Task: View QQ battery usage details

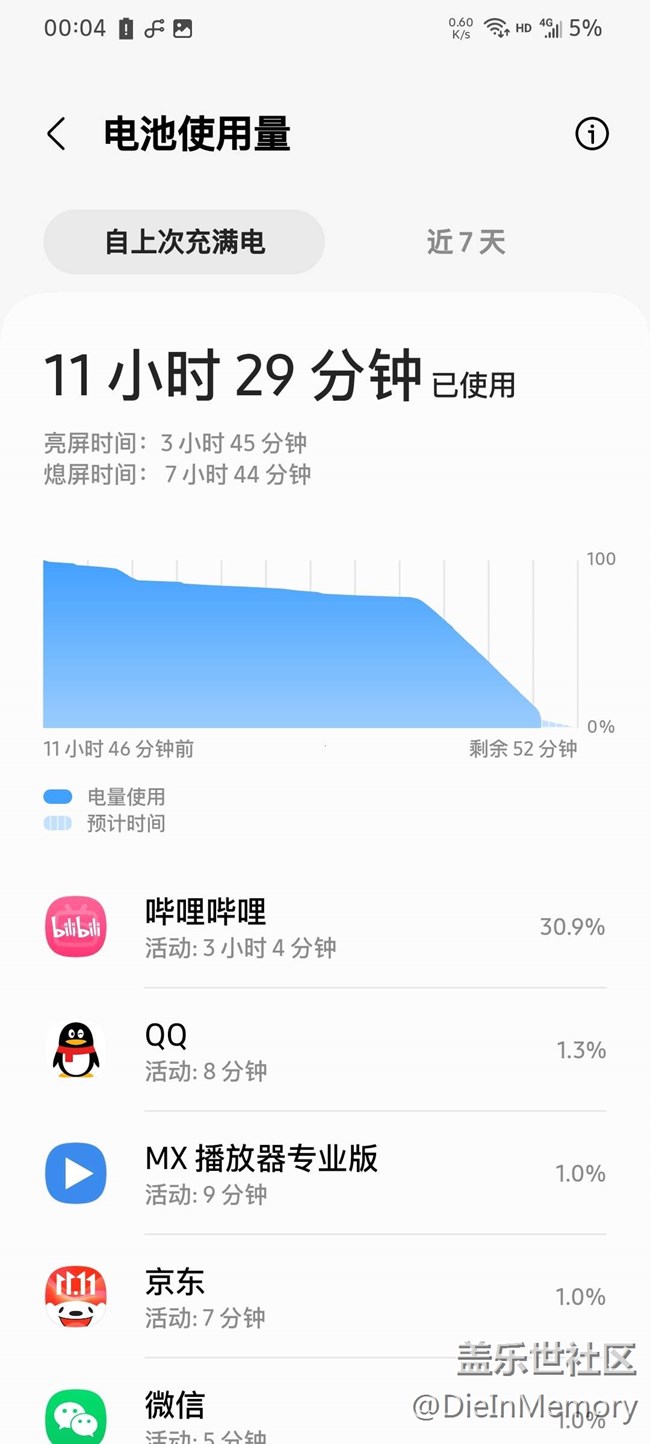Action: (x=325, y=1050)
